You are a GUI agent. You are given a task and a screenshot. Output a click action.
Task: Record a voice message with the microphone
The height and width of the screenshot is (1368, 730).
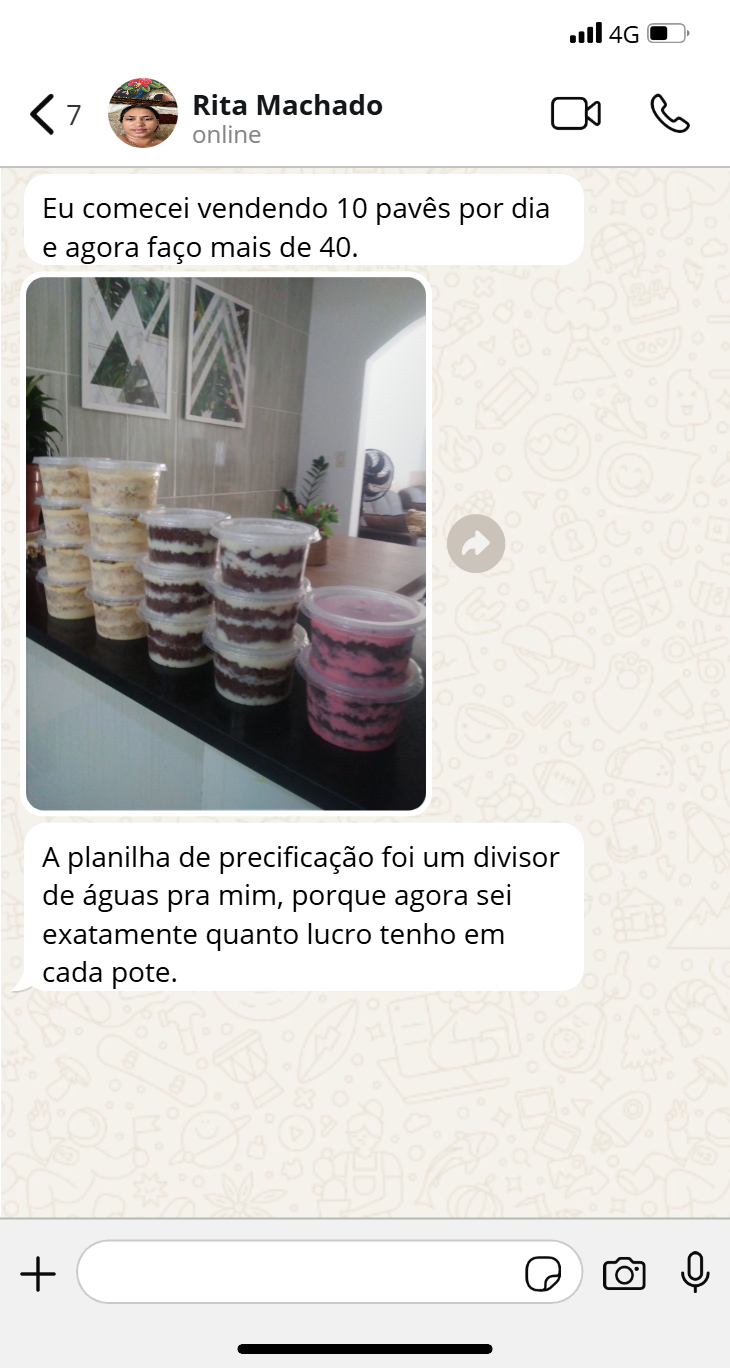695,1273
